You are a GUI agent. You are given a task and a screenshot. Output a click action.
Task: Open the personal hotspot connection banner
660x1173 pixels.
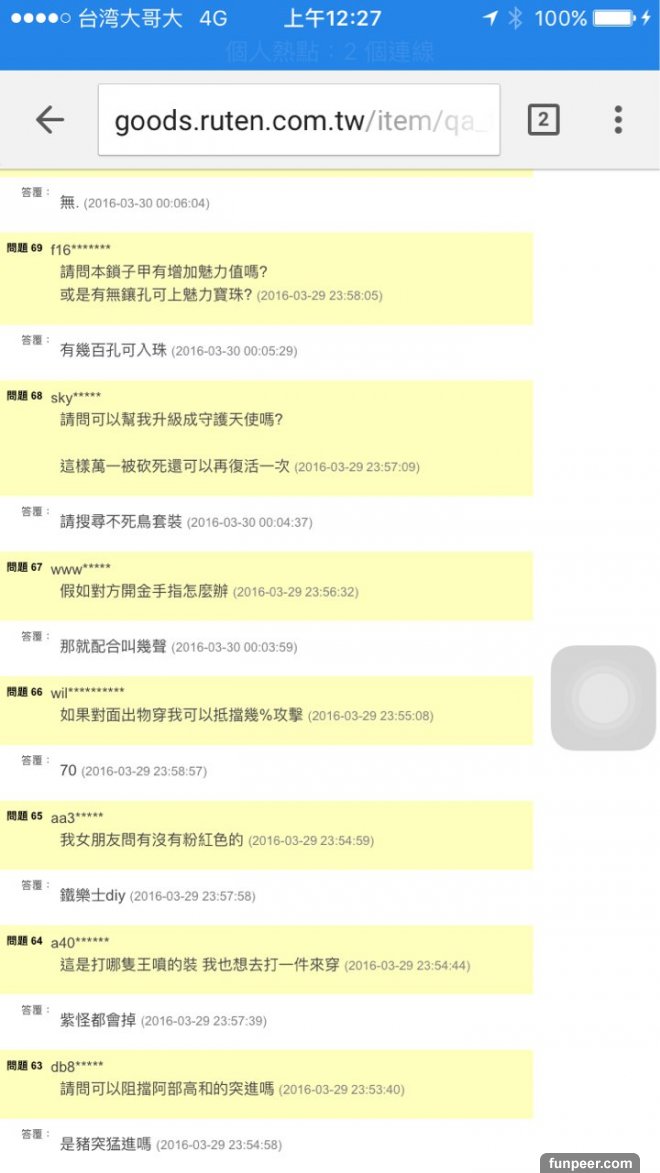pyautogui.click(x=330, y=52)
